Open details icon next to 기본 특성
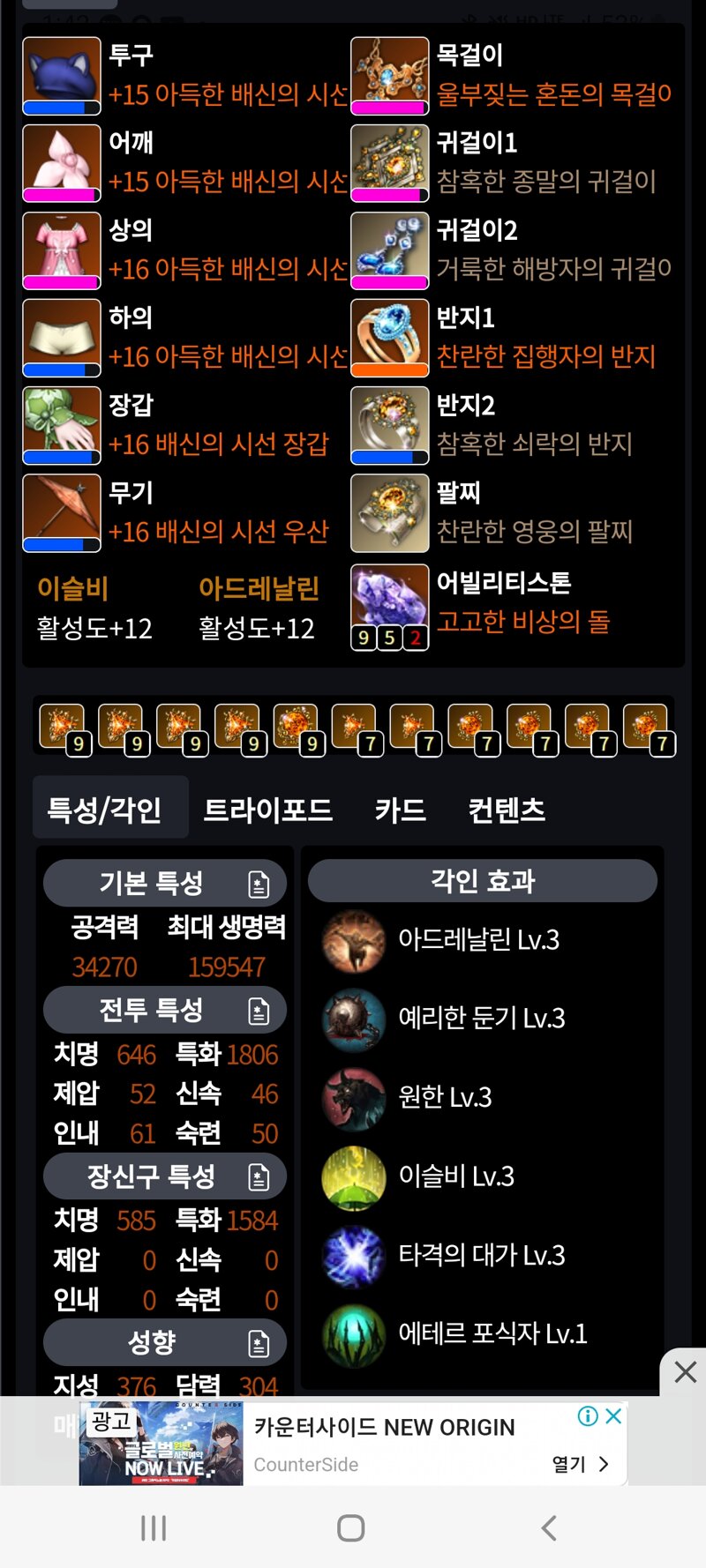Screen dimensions: 706x1568 [259, 884]
